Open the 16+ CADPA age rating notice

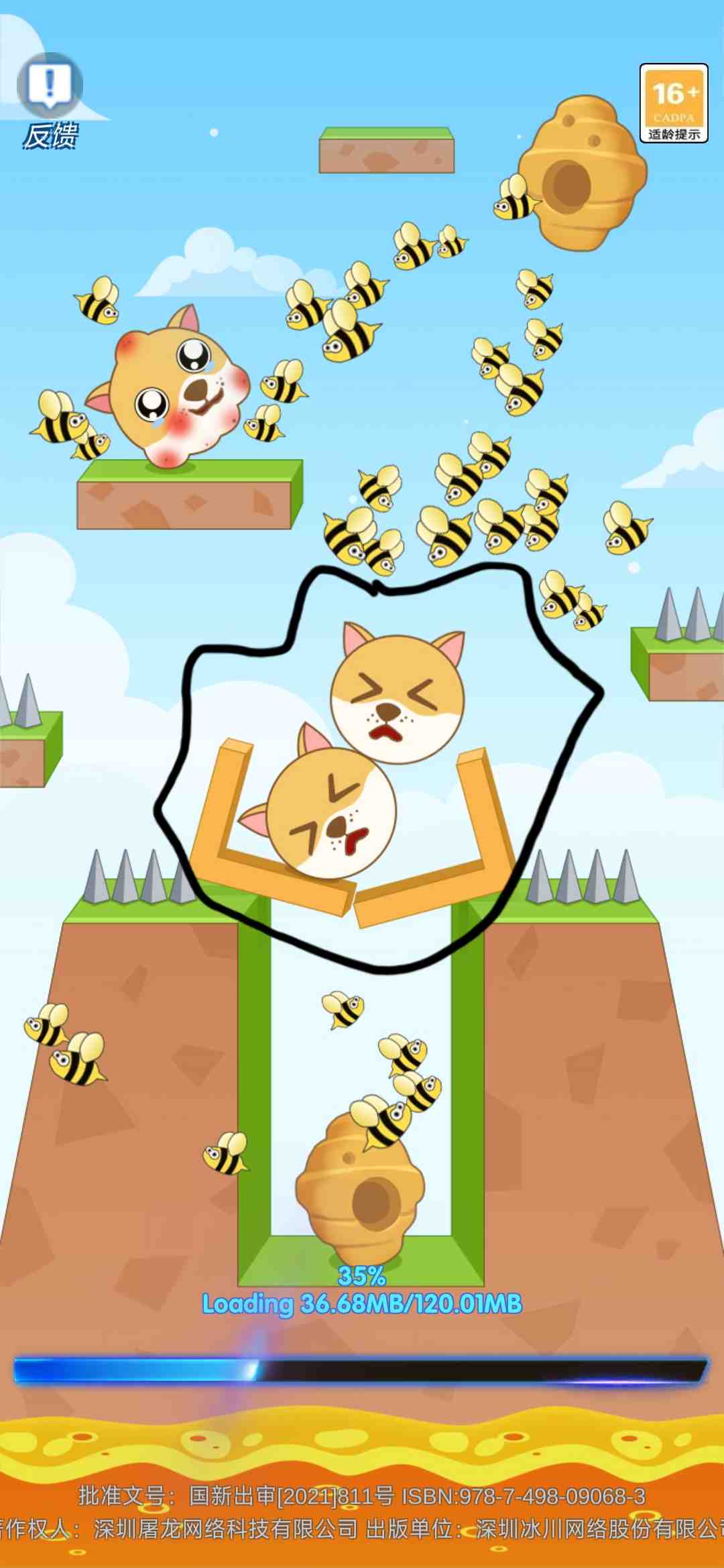click(674, 103)
